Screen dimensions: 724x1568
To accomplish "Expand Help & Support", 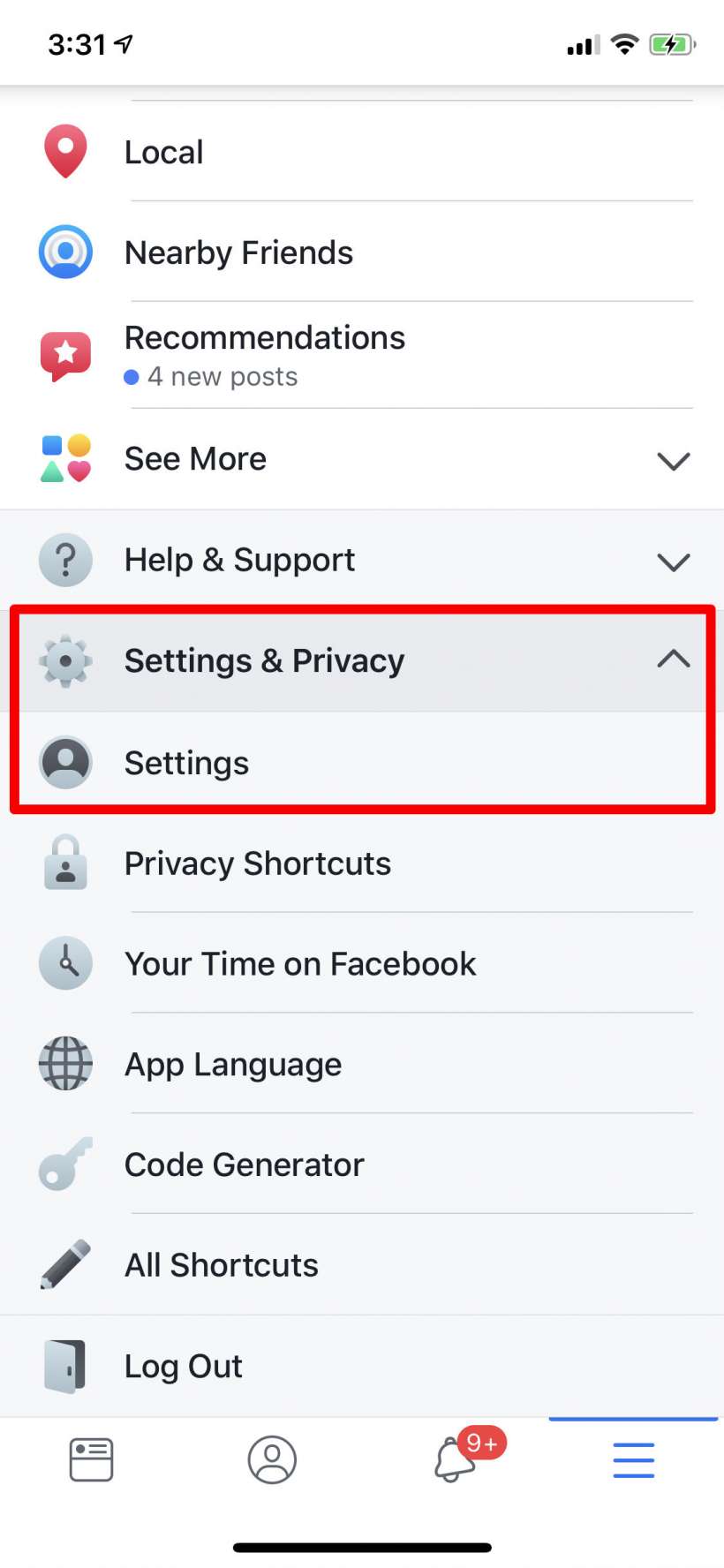I will tap(362, 560).
